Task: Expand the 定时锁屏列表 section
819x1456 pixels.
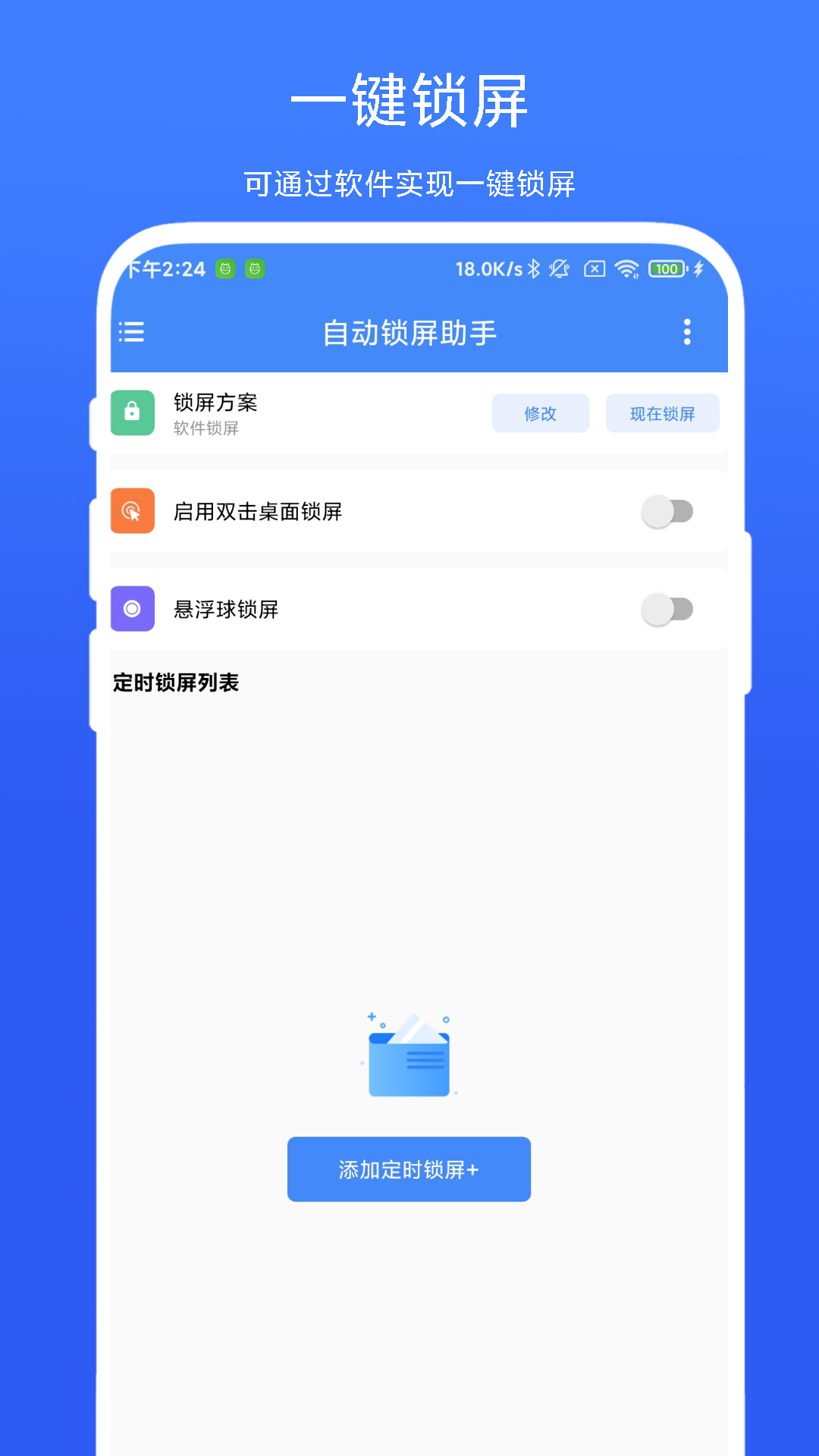Action: click(x=174, y=682)
